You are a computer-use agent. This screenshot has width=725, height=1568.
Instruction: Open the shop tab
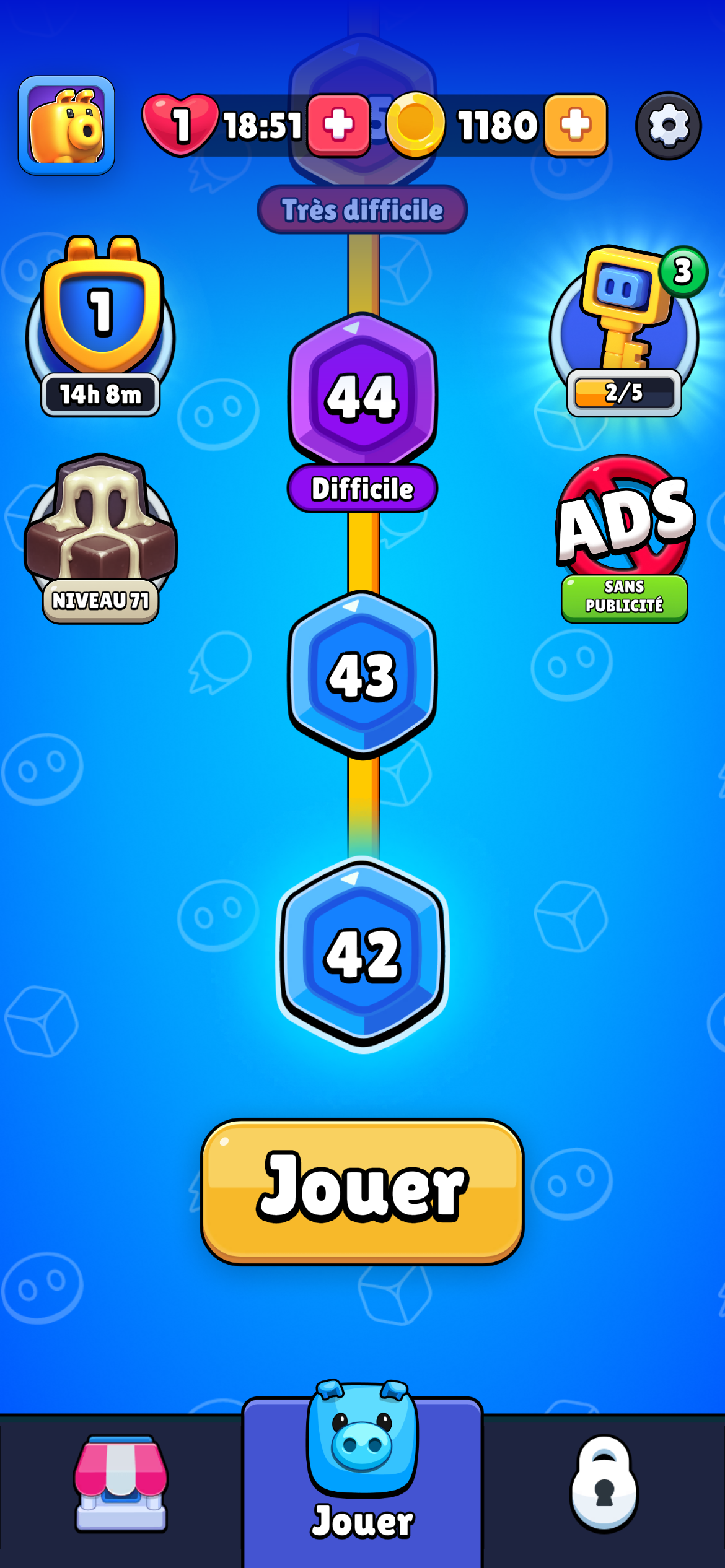(121, 1483)
